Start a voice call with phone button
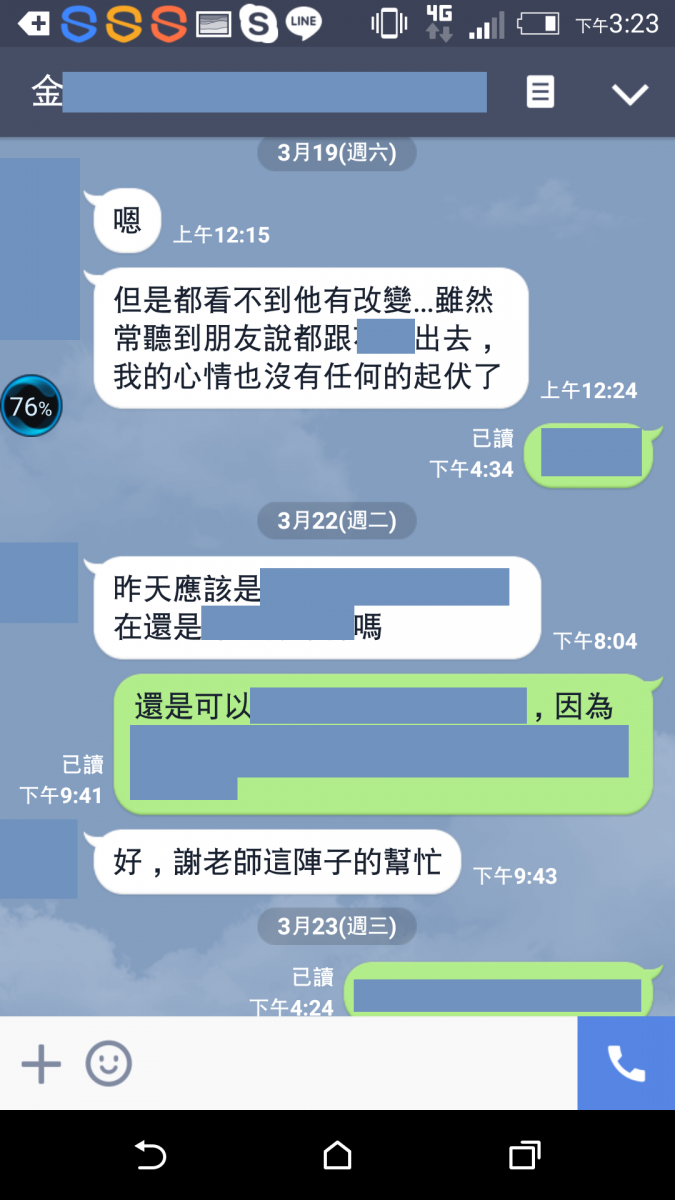The image size is (675, 1200). 626,1064
